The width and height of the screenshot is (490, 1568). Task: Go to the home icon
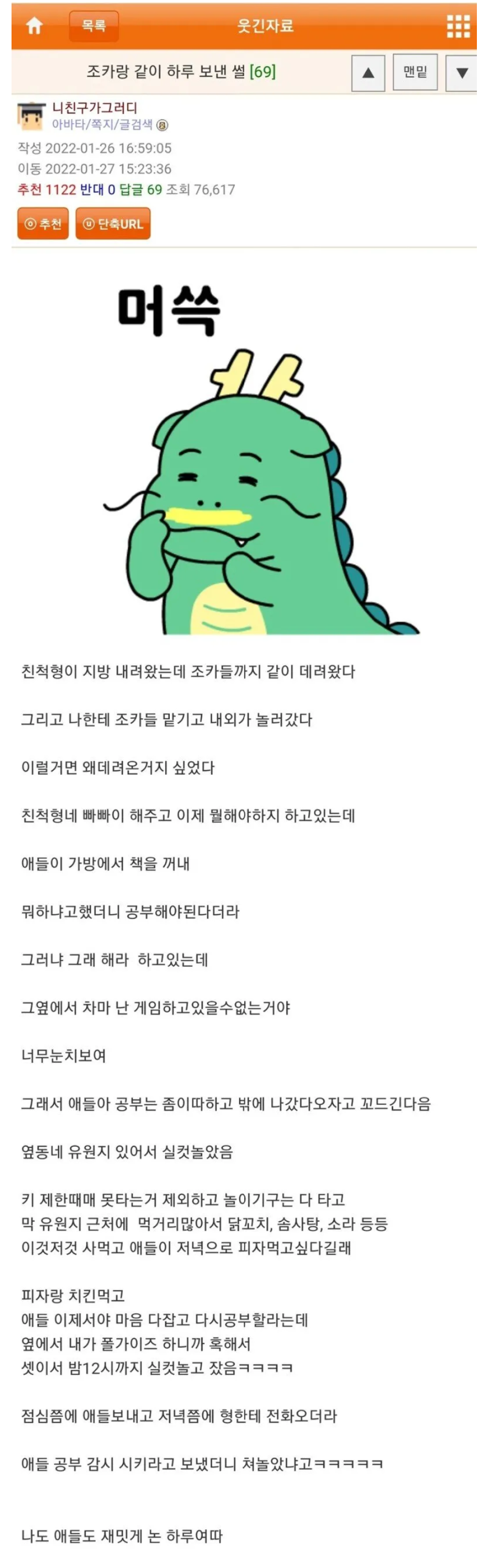point(34,26)
